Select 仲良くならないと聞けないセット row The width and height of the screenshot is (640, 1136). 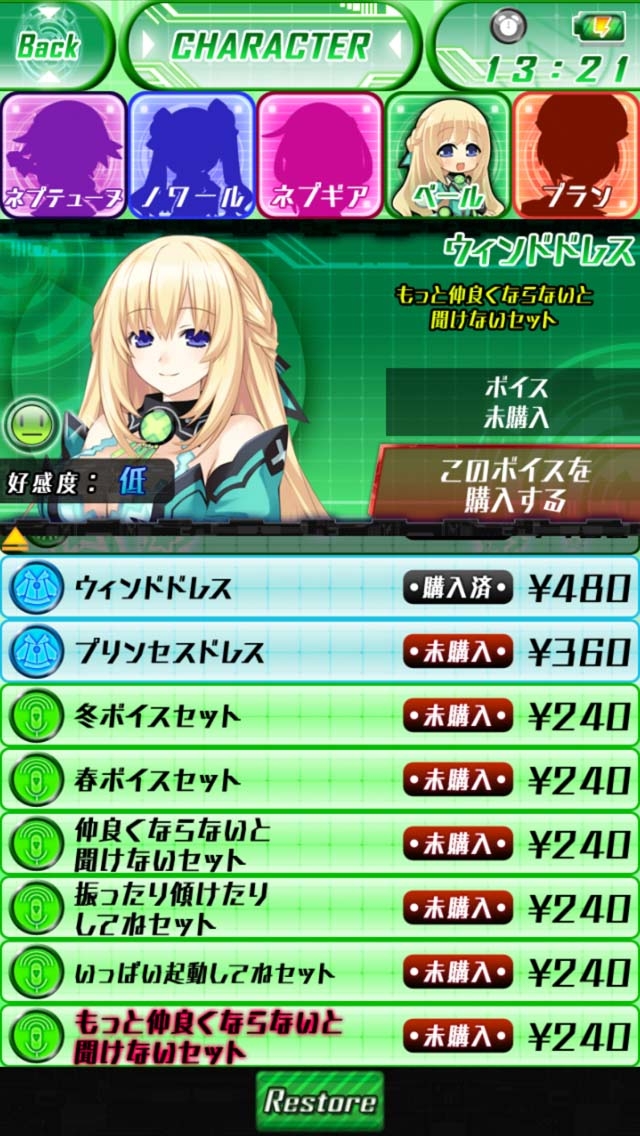pos(320,844)
